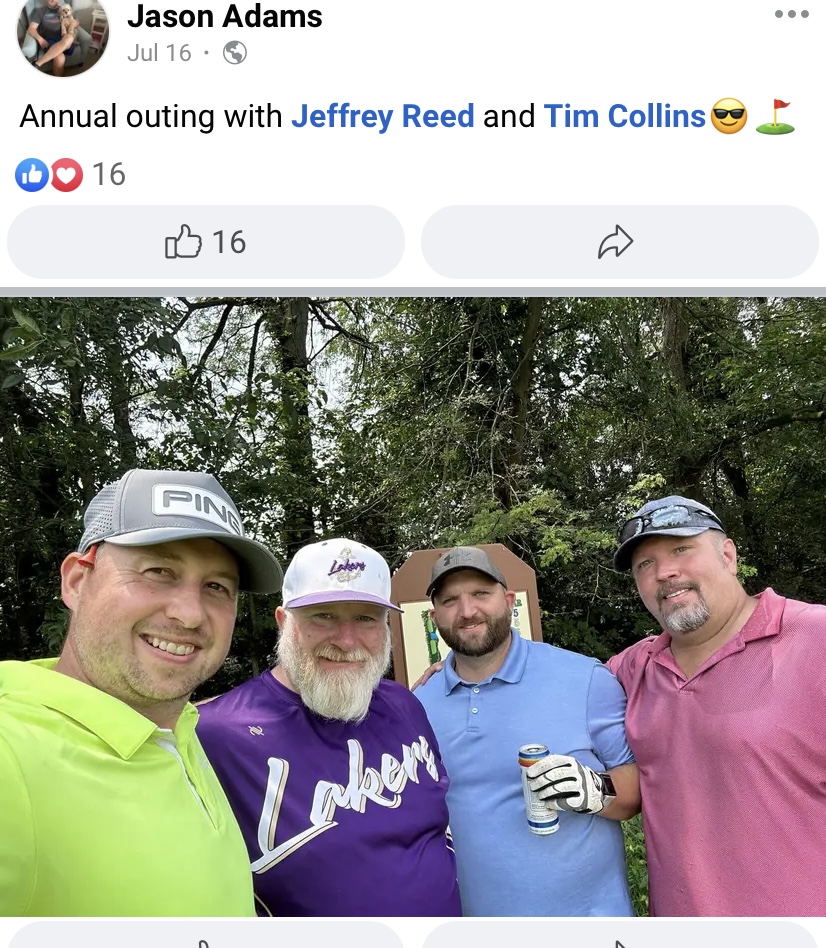Image resolution: width=826 pixels, height=948 pixels.
Task: Open Jason Adams' profile by name
Action: (x=225, y=16)
